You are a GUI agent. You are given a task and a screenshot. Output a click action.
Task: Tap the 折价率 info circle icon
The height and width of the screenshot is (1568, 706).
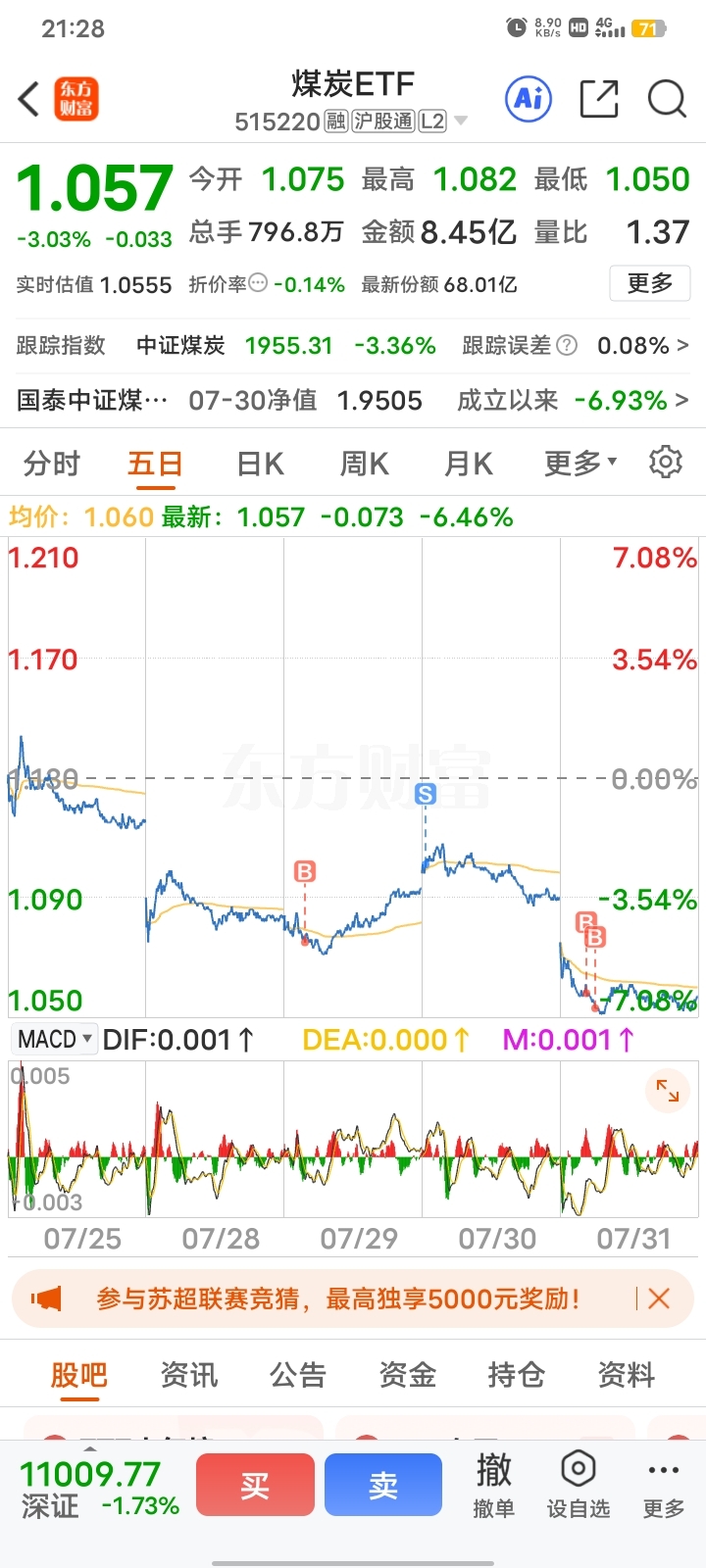(256, 285)
